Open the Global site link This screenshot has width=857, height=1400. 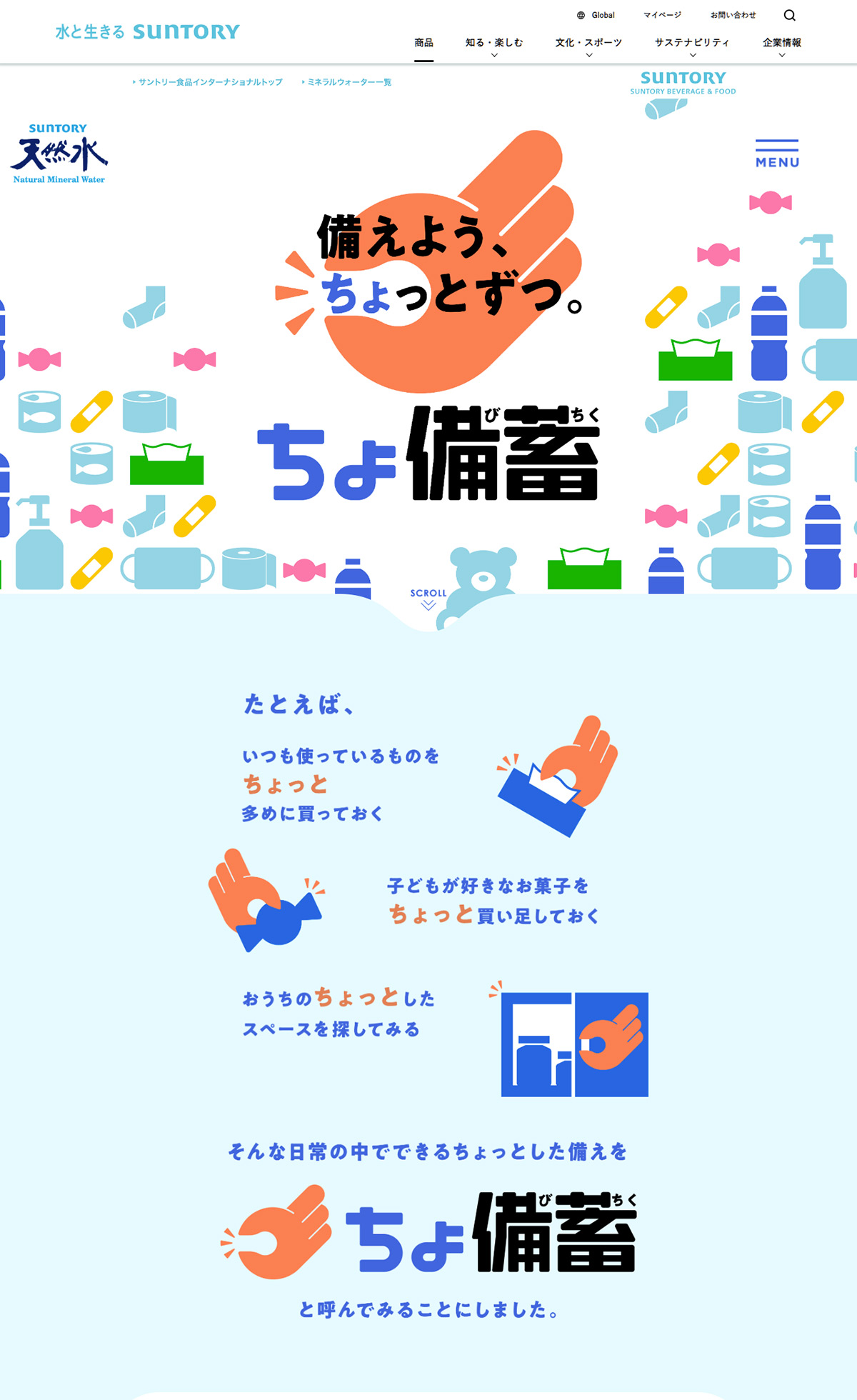[x=596, y=15]
